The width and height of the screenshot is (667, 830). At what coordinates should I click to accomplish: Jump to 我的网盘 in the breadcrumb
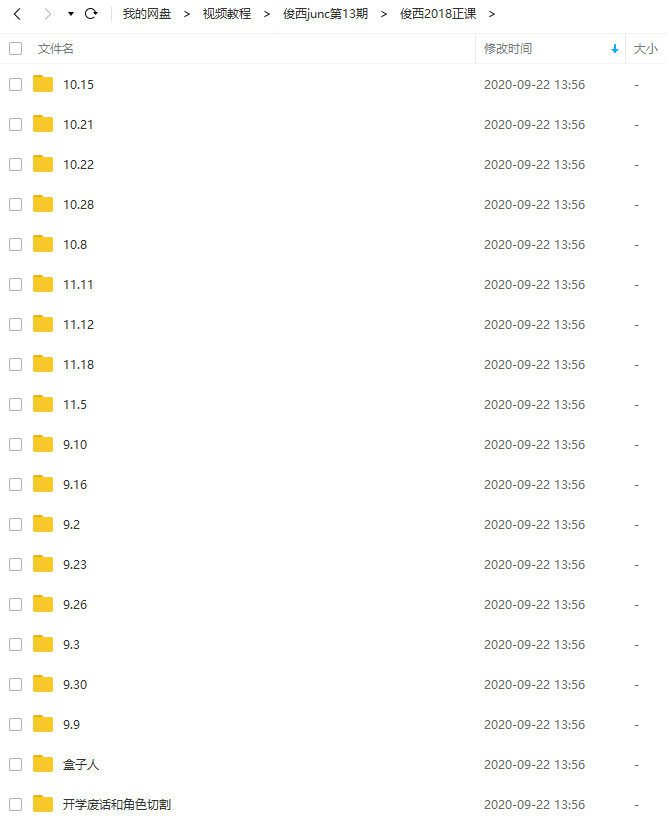click(x=147, y=14)
